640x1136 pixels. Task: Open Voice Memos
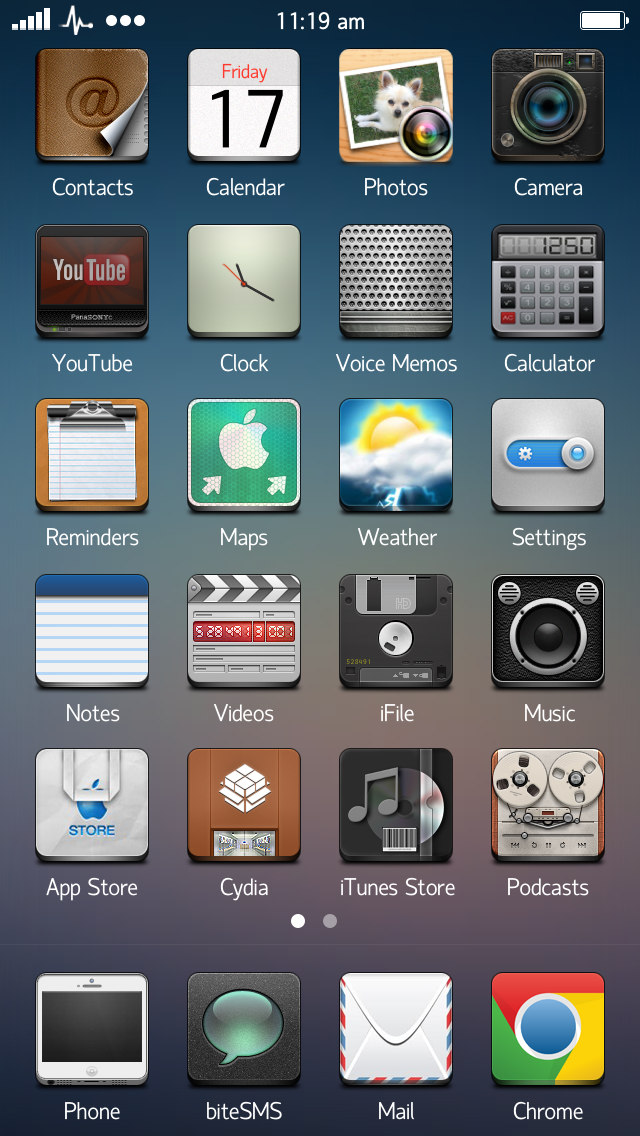pyautogui.click(x=396, y=280)
